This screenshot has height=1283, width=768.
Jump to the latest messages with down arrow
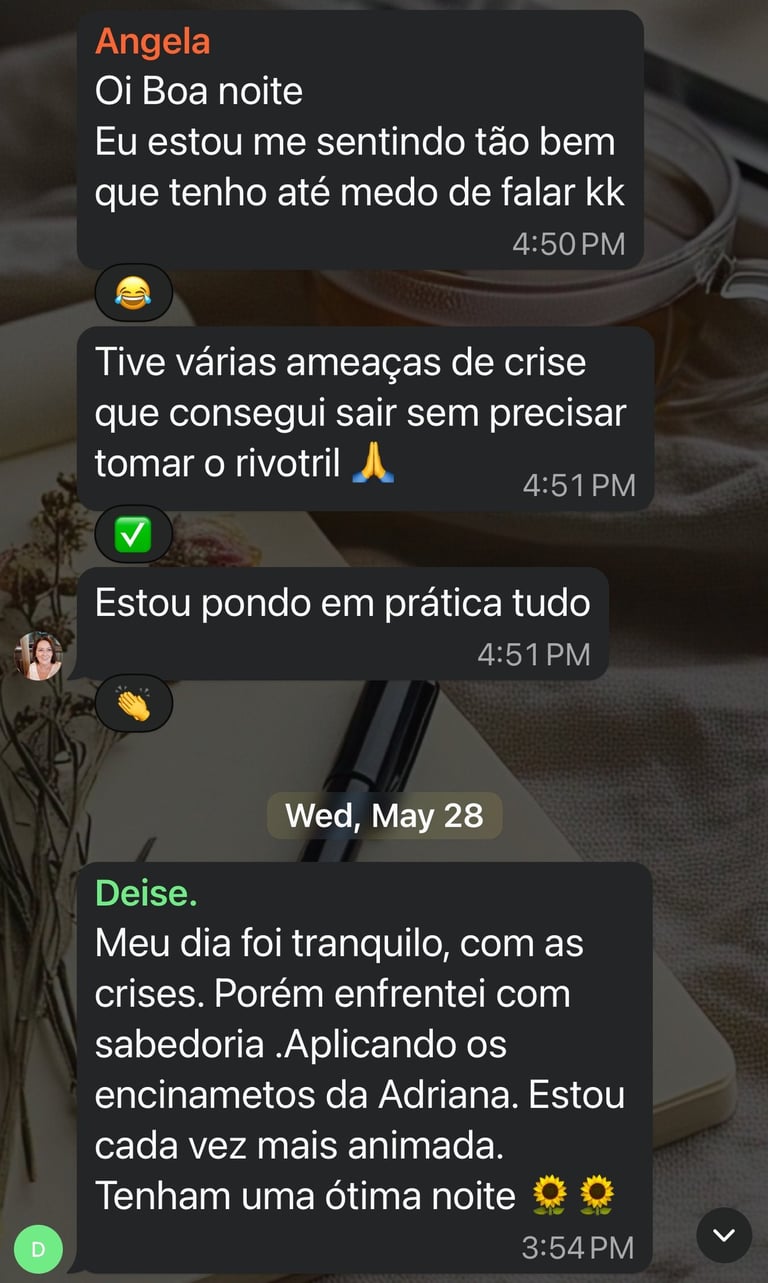coord(724,1235)
